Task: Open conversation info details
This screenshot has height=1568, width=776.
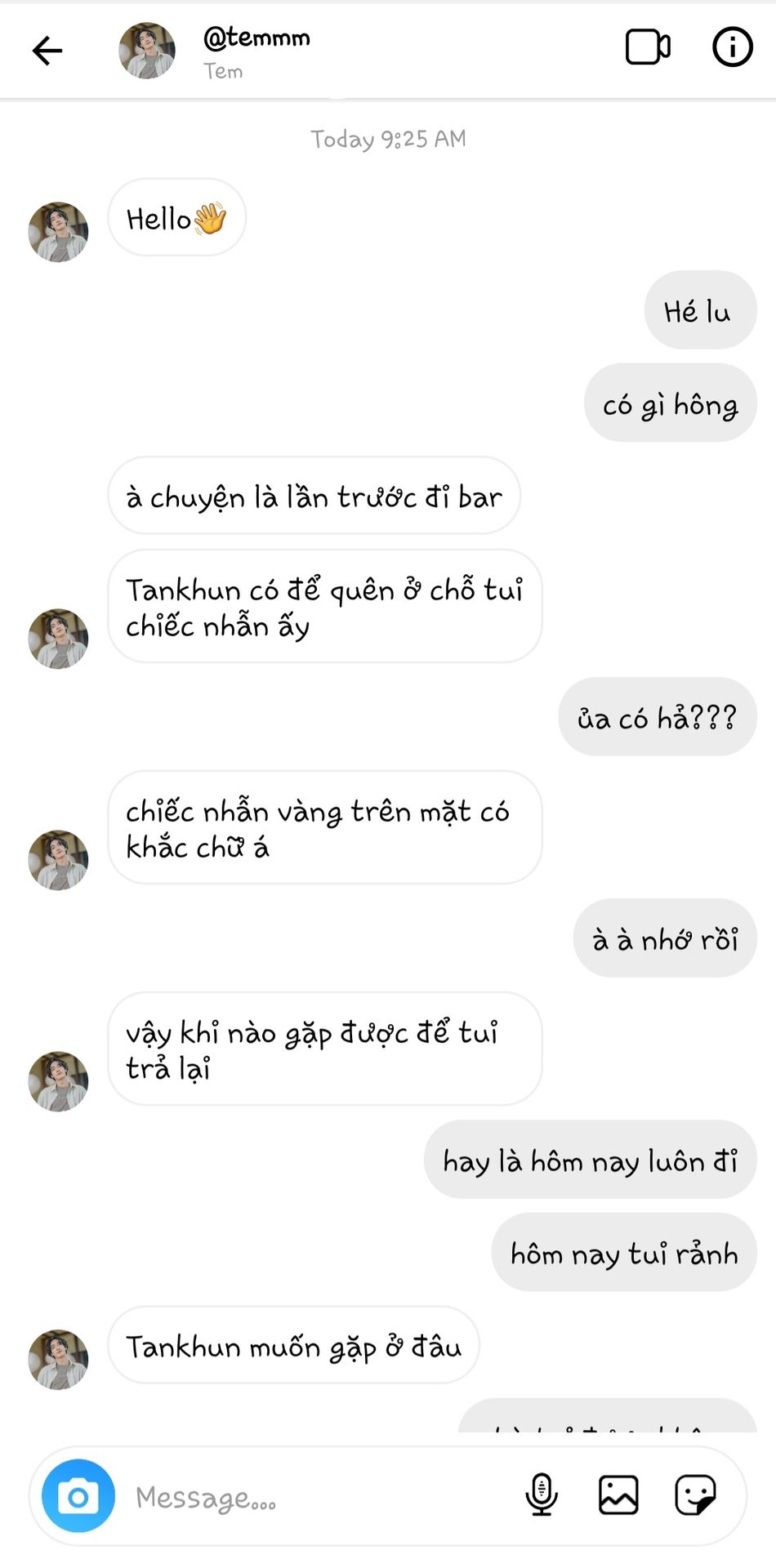Action: [732, 47]
